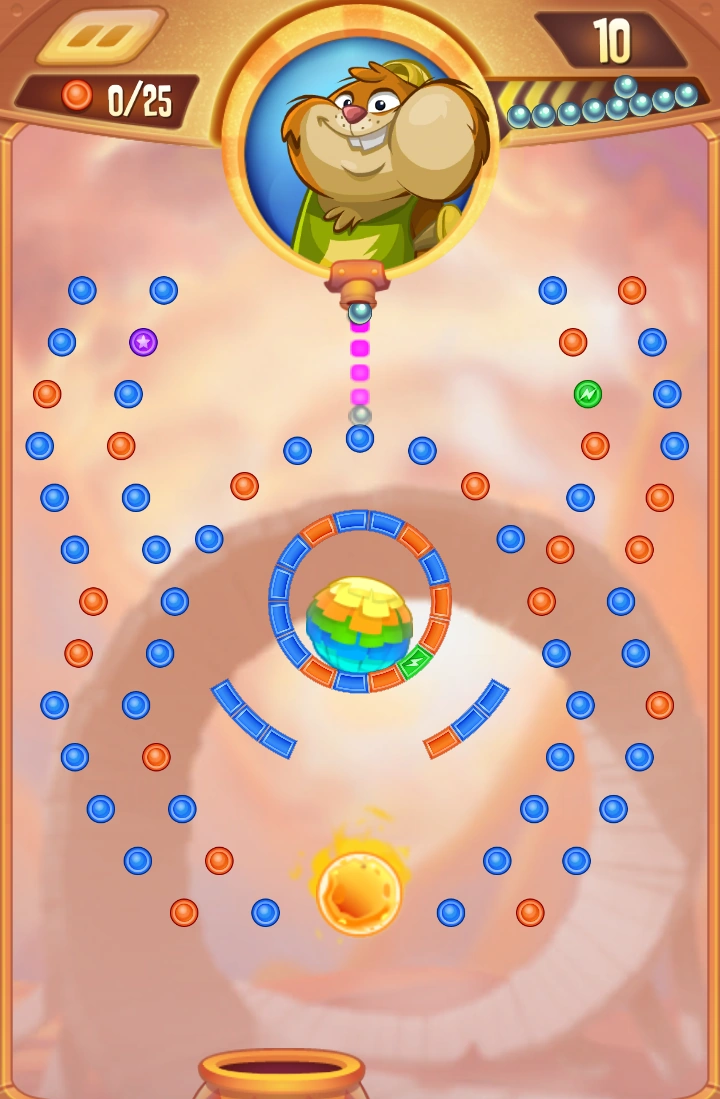Screen dimensions: 720x1099
Task: Pause the game
Action: coord(101,37)
